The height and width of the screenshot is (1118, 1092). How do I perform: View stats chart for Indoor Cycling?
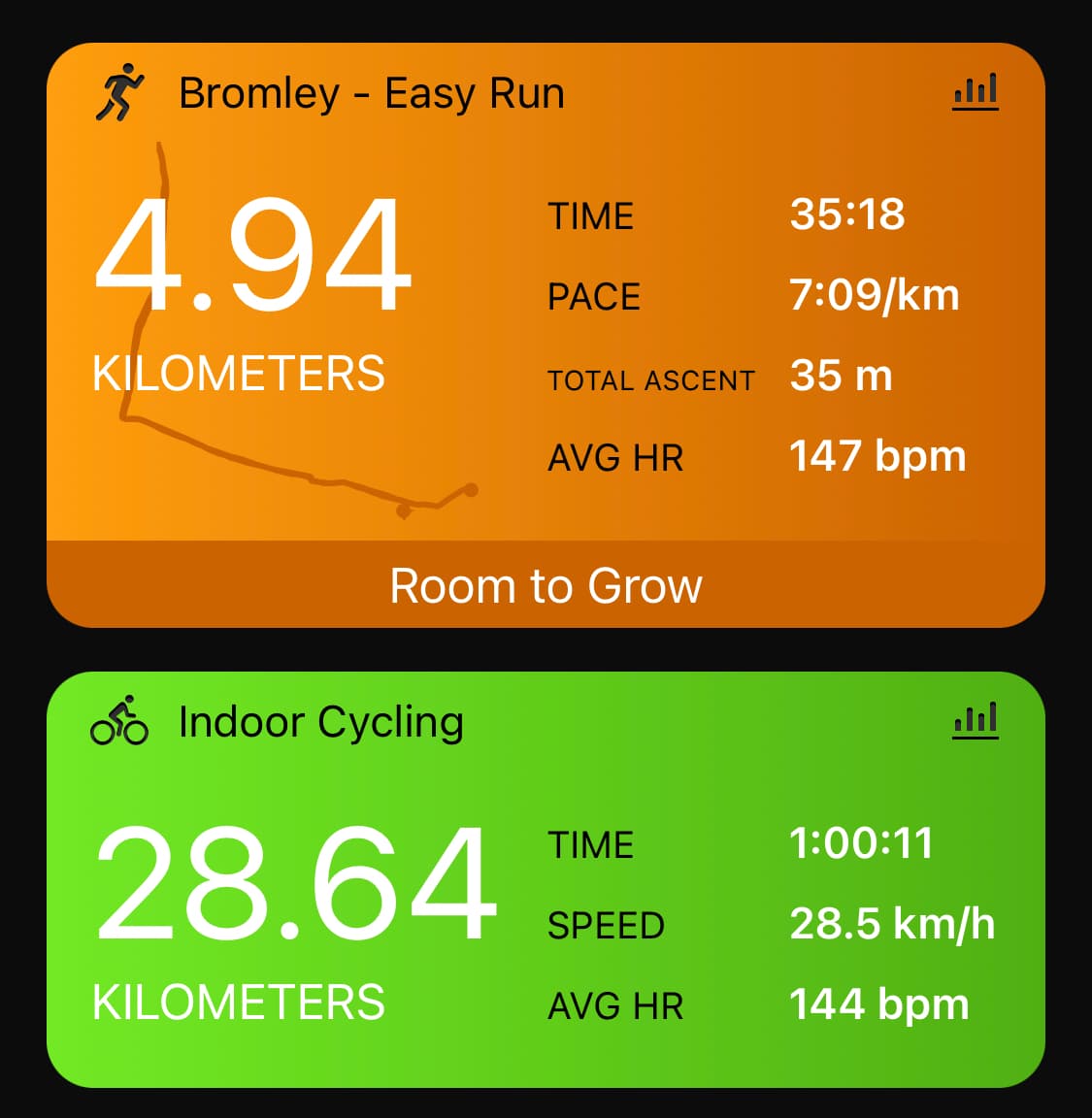(x=976, y=721)
